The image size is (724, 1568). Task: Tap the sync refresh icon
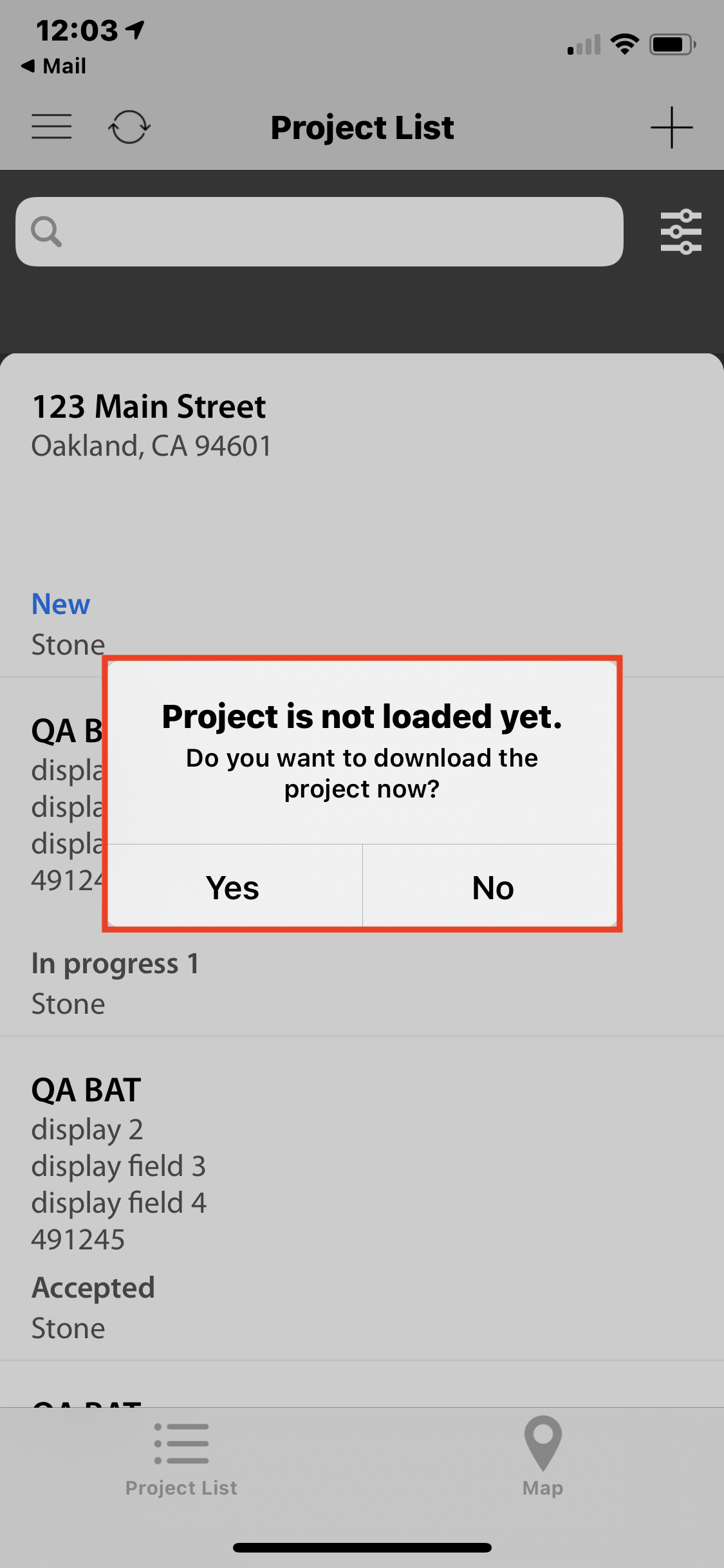(129, 127)
